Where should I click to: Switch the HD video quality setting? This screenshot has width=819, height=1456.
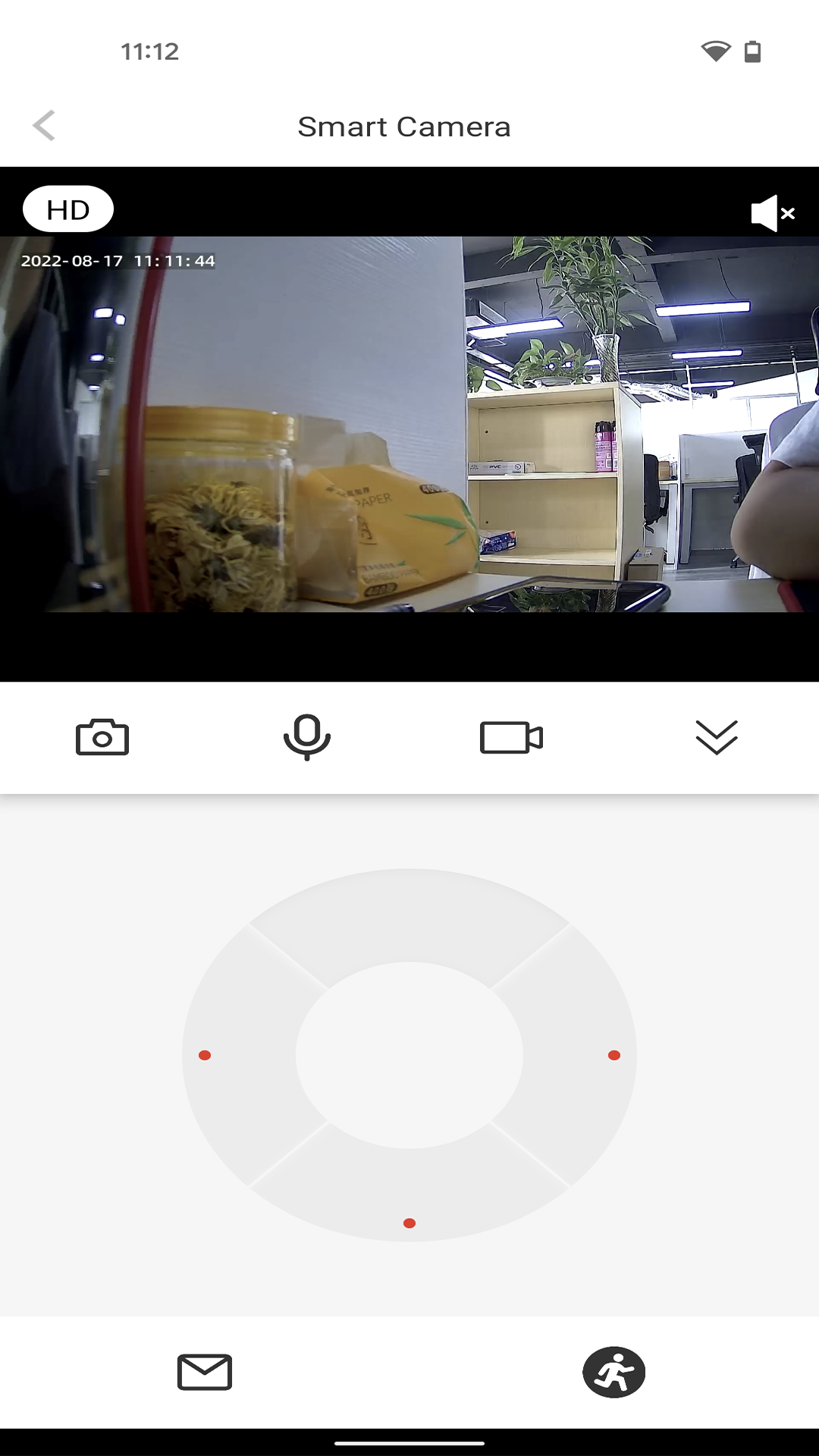tap(68, 209)
